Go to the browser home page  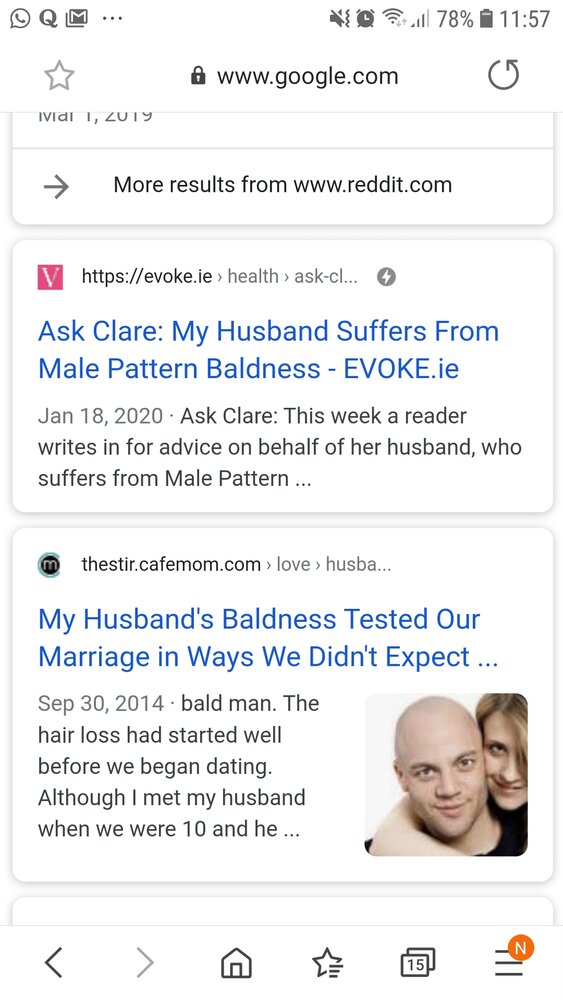point(236,962)
